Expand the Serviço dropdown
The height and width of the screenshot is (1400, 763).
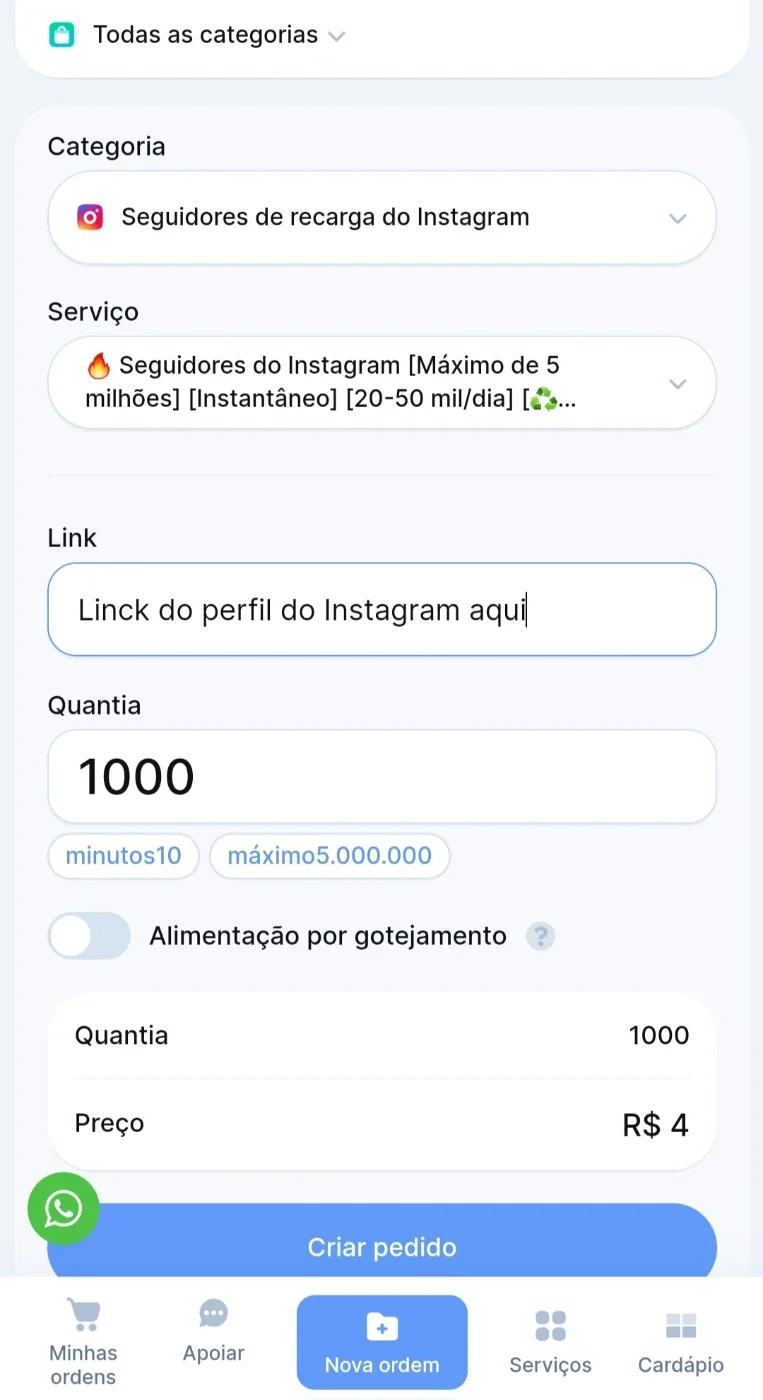(x=382, y=383)
